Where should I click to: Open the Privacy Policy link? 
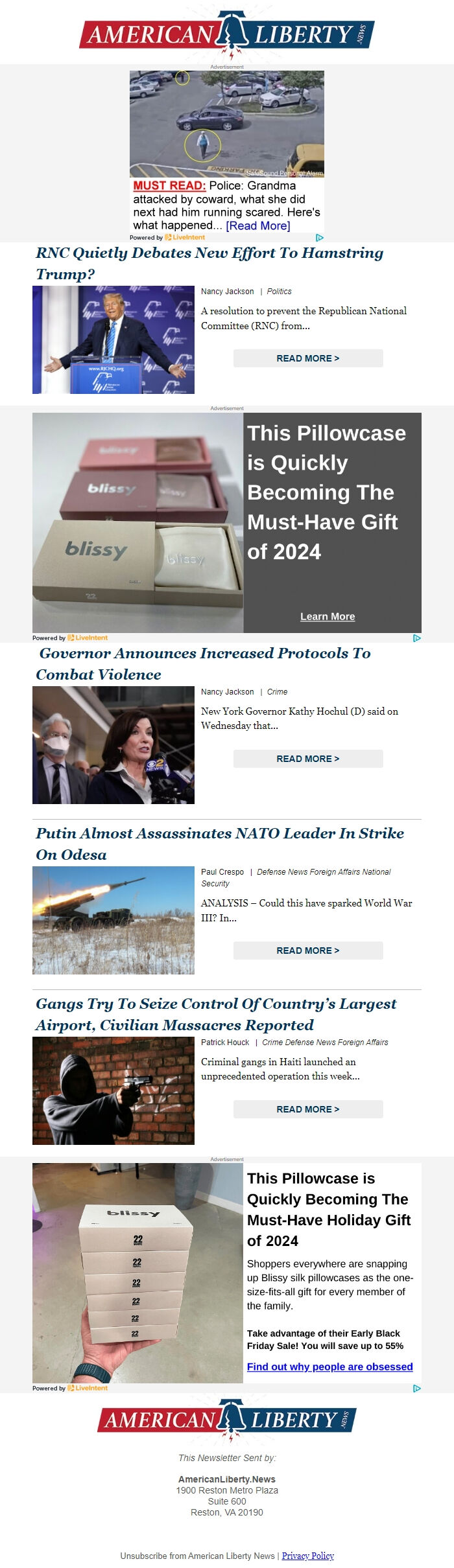[x=307, y=1556]
